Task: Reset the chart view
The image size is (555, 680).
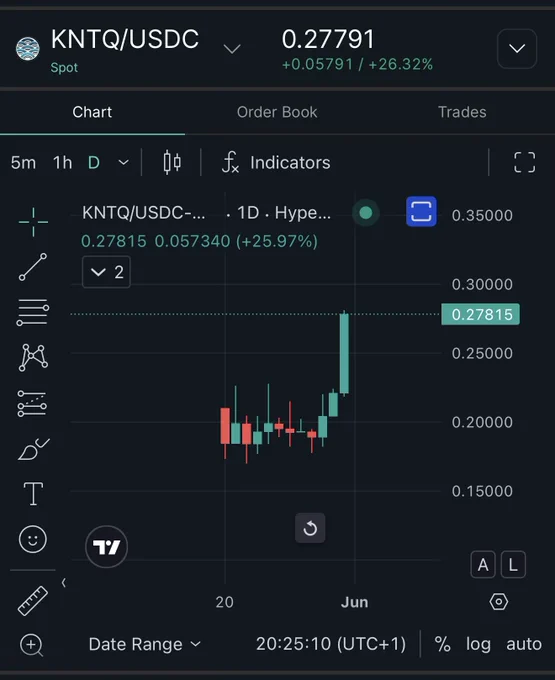Action: (310, 528)
